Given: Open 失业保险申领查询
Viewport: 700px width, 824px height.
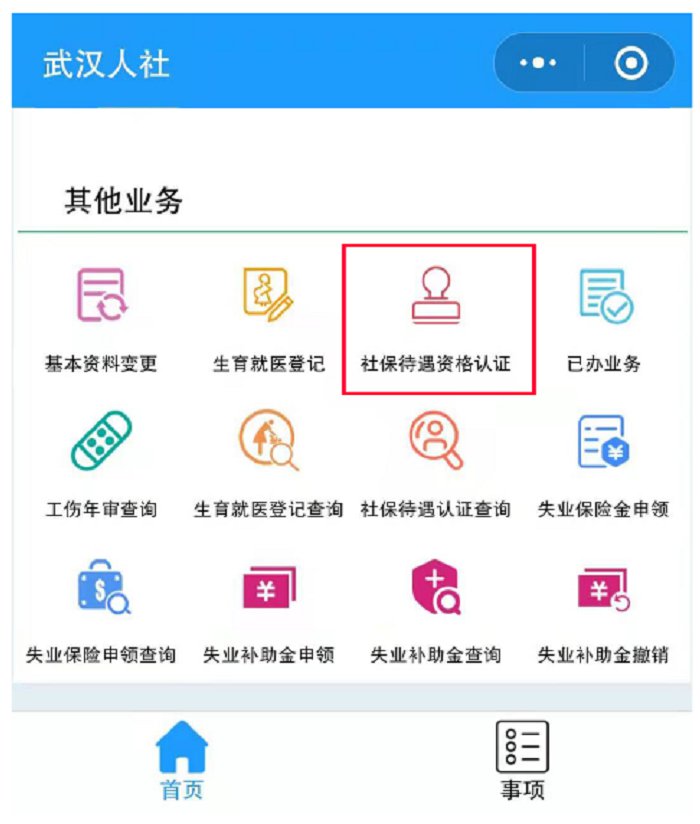Looking at the screenshot, I should (x=101, y=608).
